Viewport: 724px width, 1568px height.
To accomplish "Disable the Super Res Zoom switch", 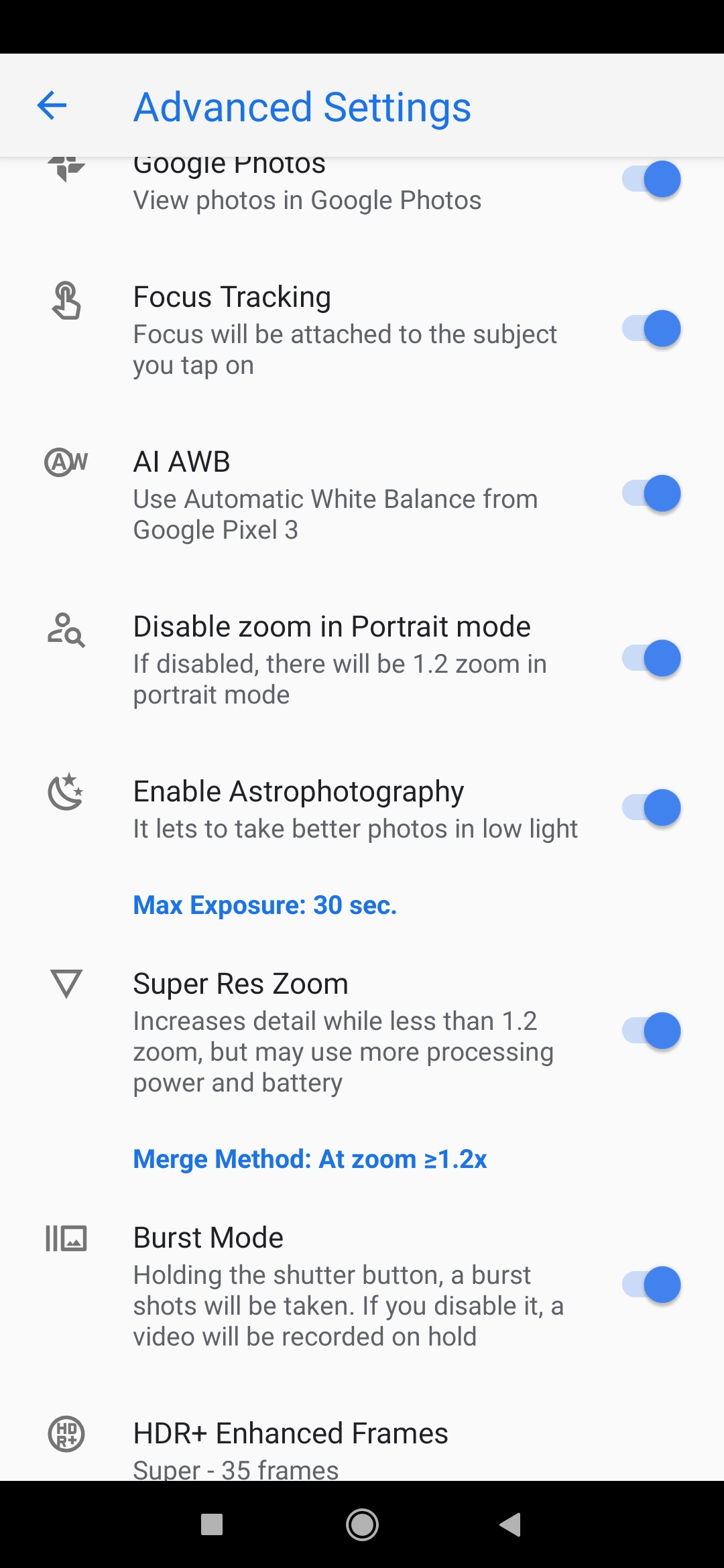I will (x=651, y=1031).
